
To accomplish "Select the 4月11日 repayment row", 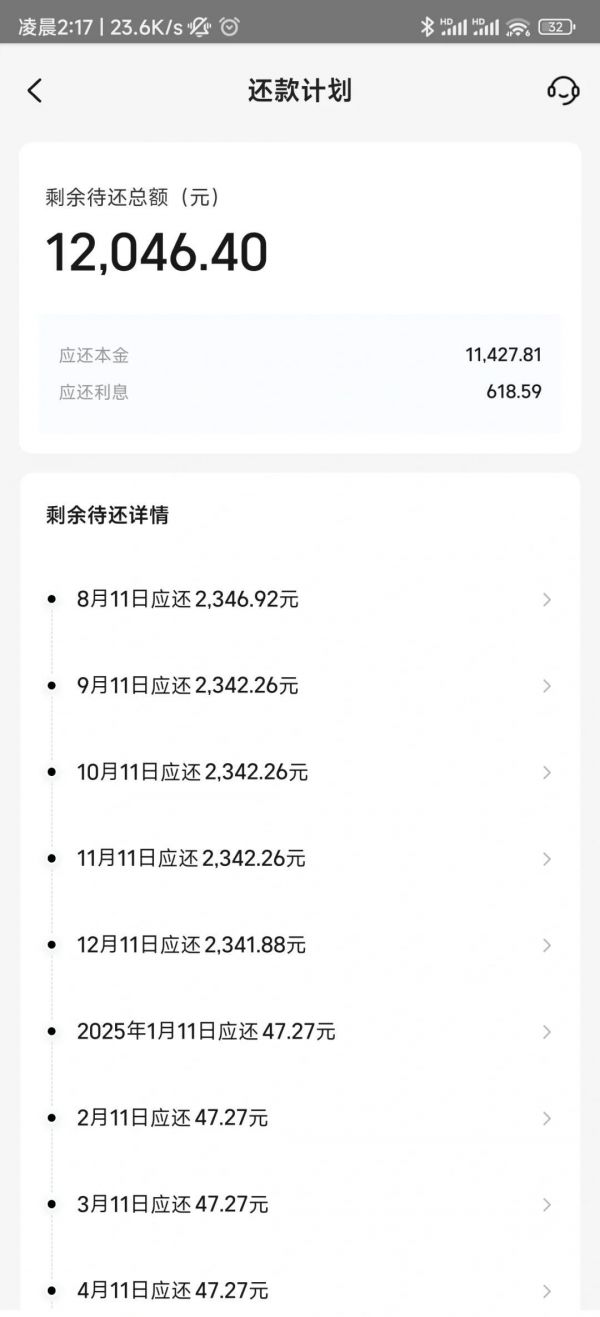I will [300, 1290].
